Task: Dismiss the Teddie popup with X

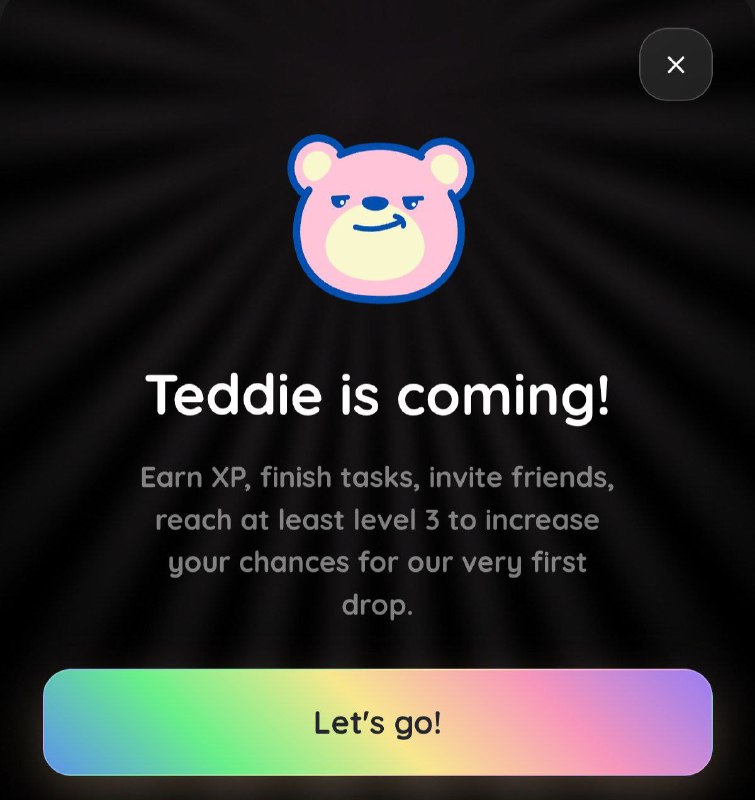Action: (676, 65)
